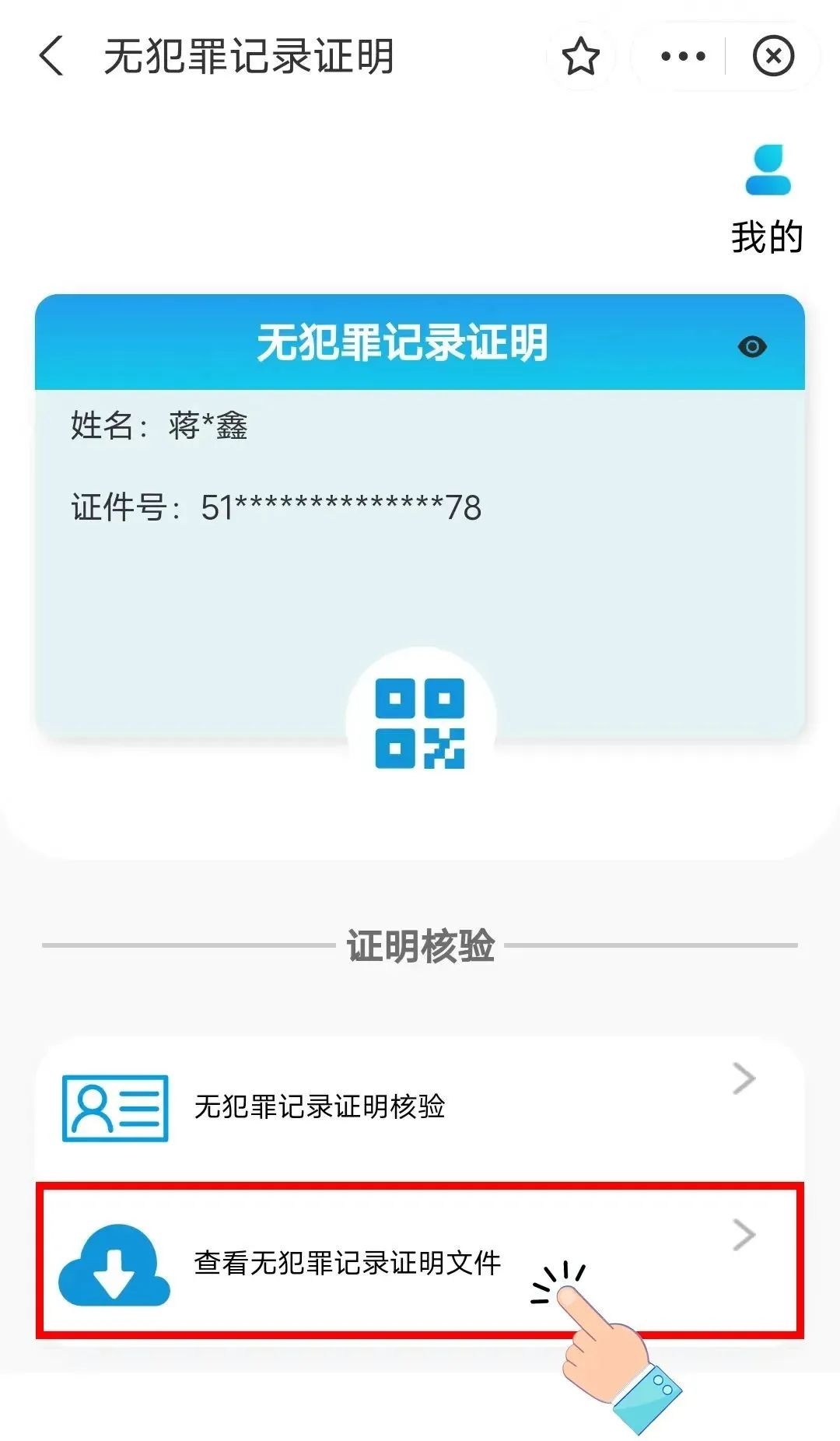Close the mini program

click(773, 57)
